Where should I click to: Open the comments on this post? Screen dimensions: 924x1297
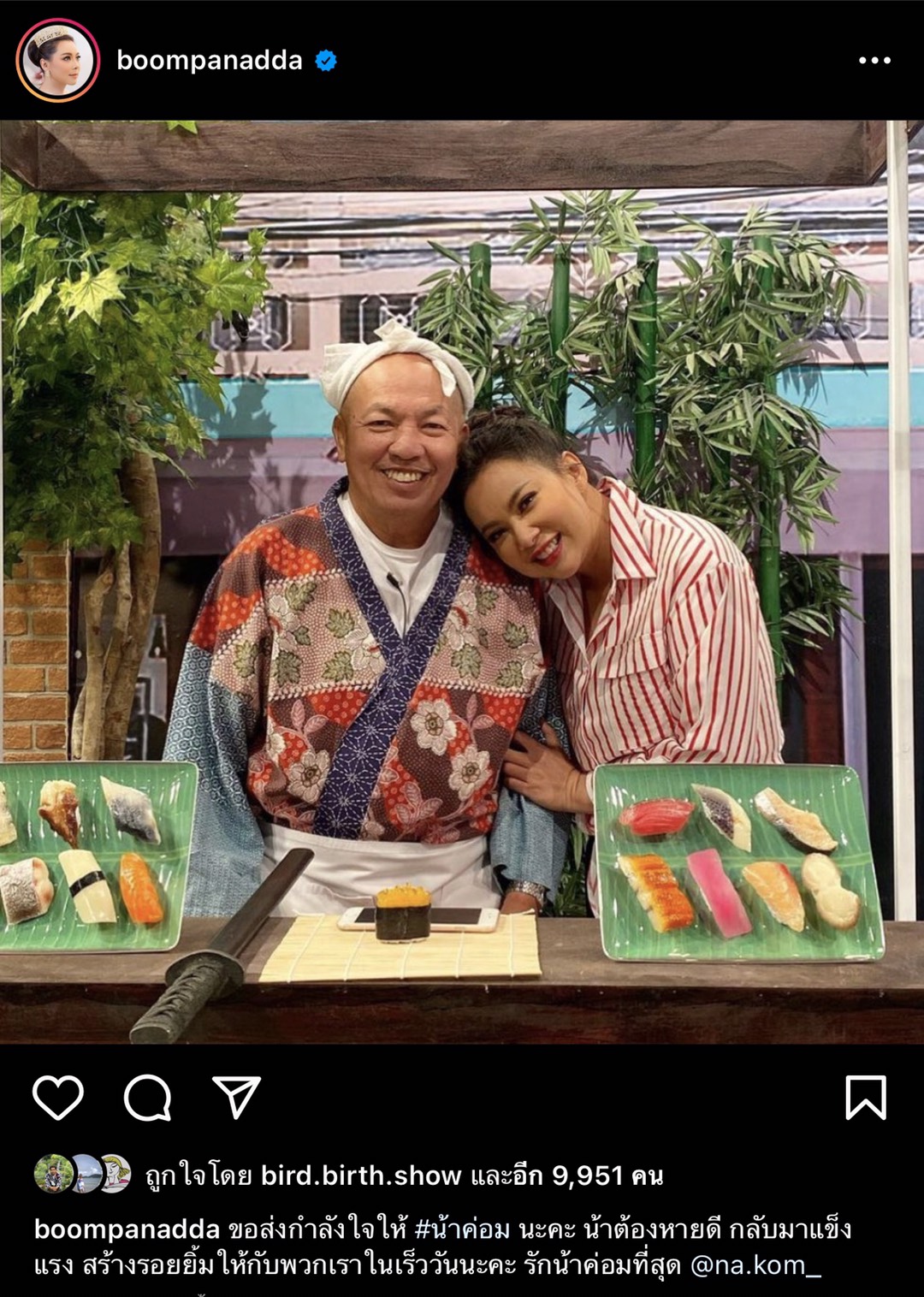tap(148, 1098)
